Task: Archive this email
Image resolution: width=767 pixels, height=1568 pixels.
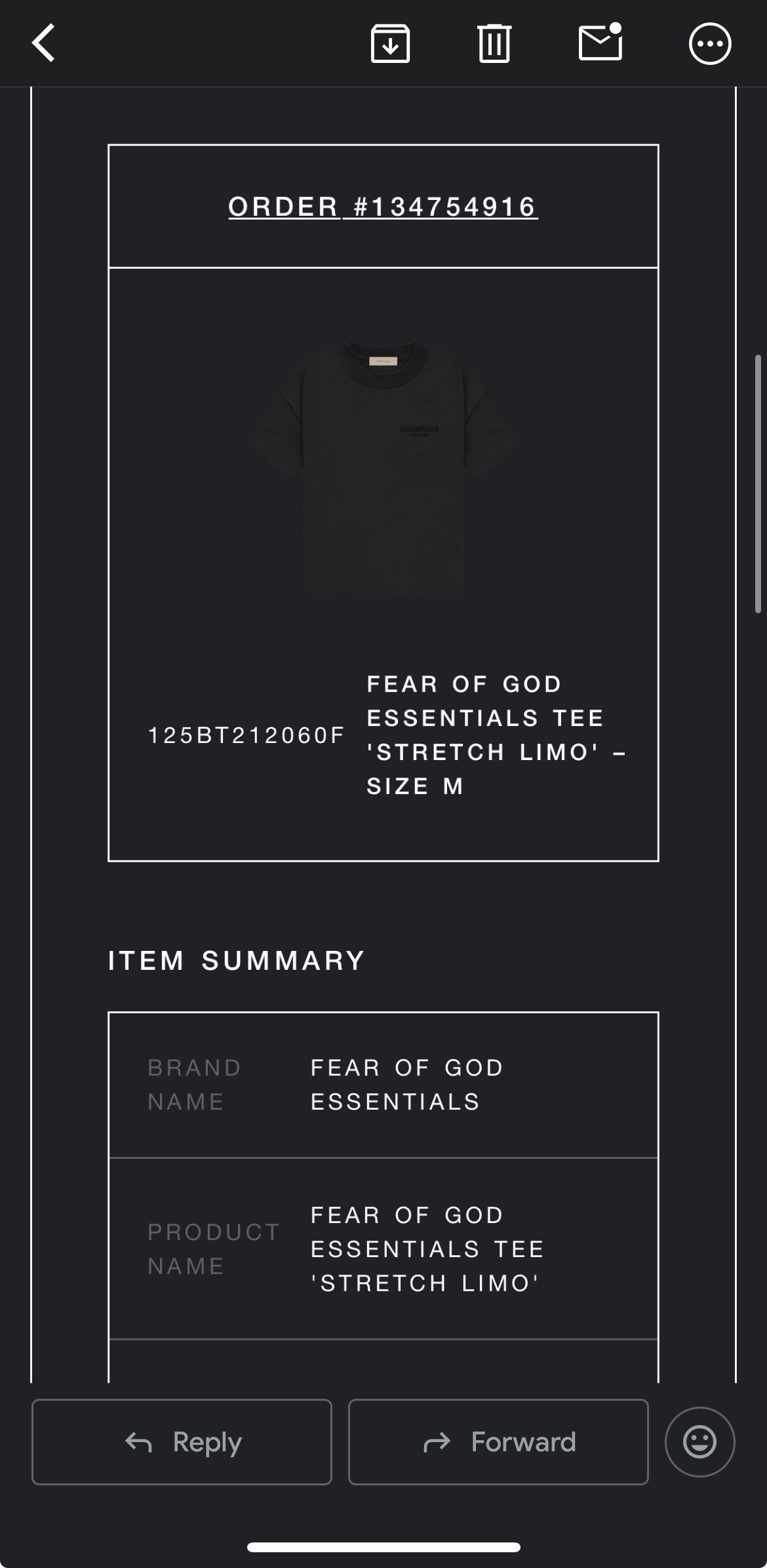Action: click(x=390, y=44)
